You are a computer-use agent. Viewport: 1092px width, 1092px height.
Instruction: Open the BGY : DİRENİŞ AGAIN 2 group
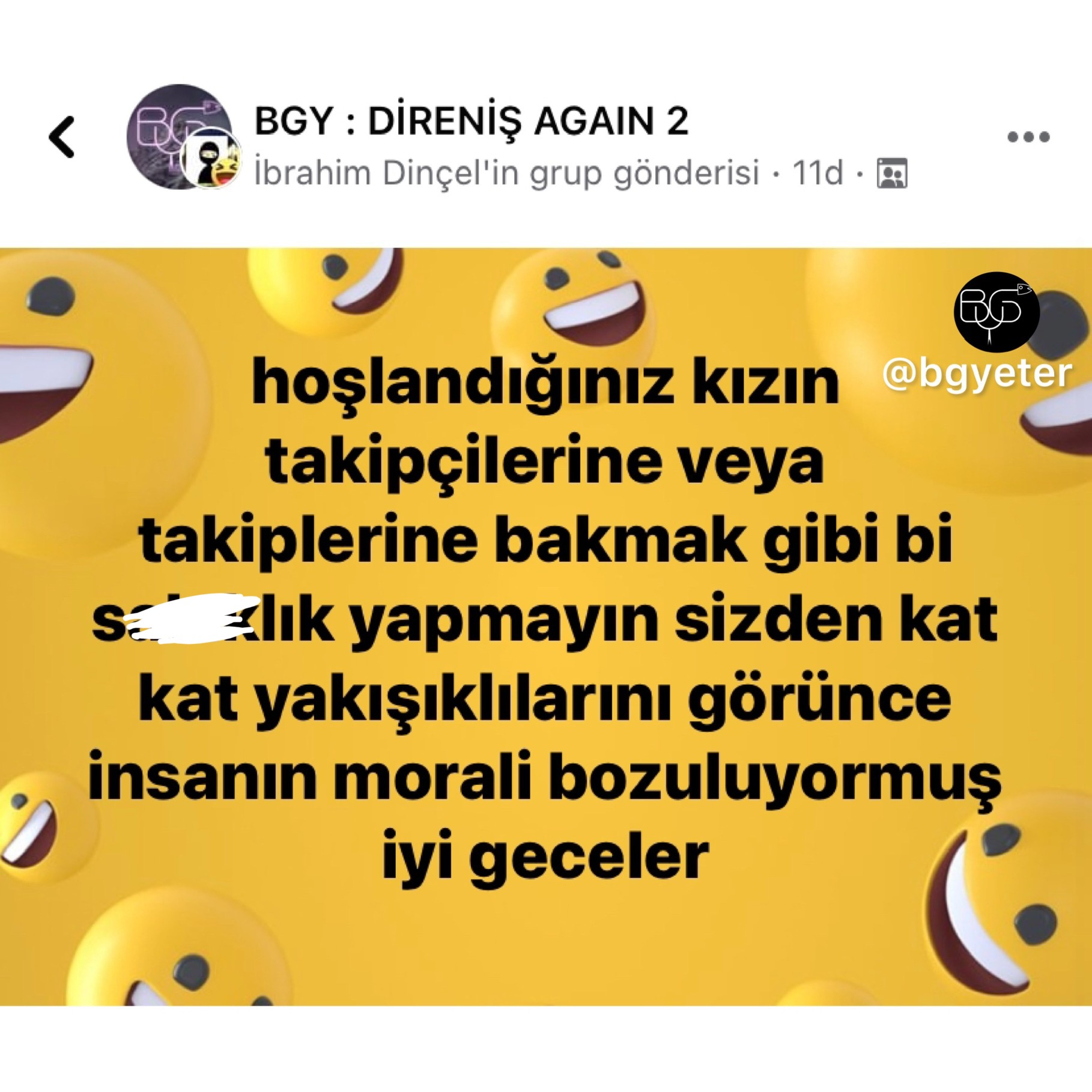(x=471, y=123)
